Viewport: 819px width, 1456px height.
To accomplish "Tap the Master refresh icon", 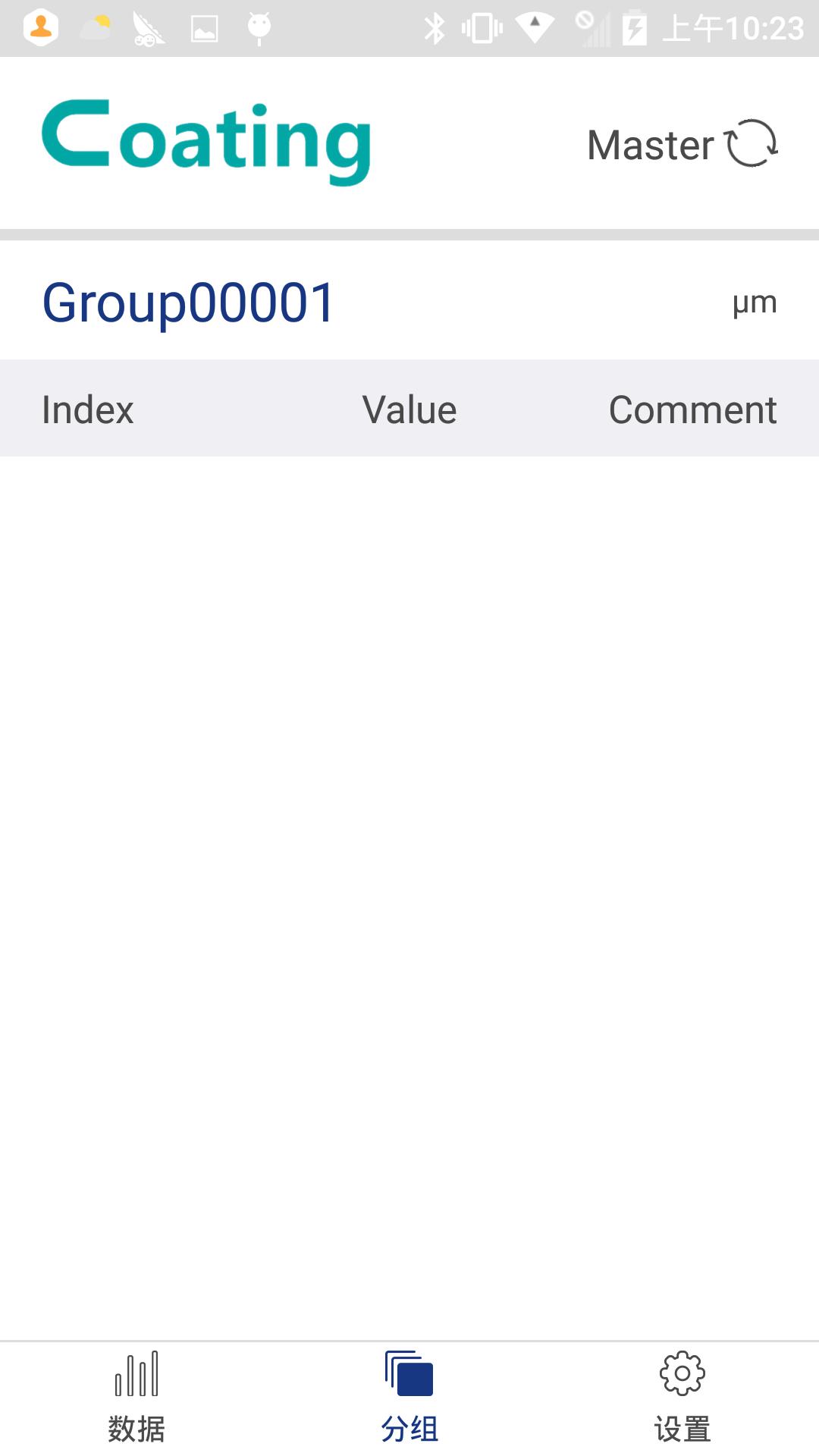I will point(751,143).
